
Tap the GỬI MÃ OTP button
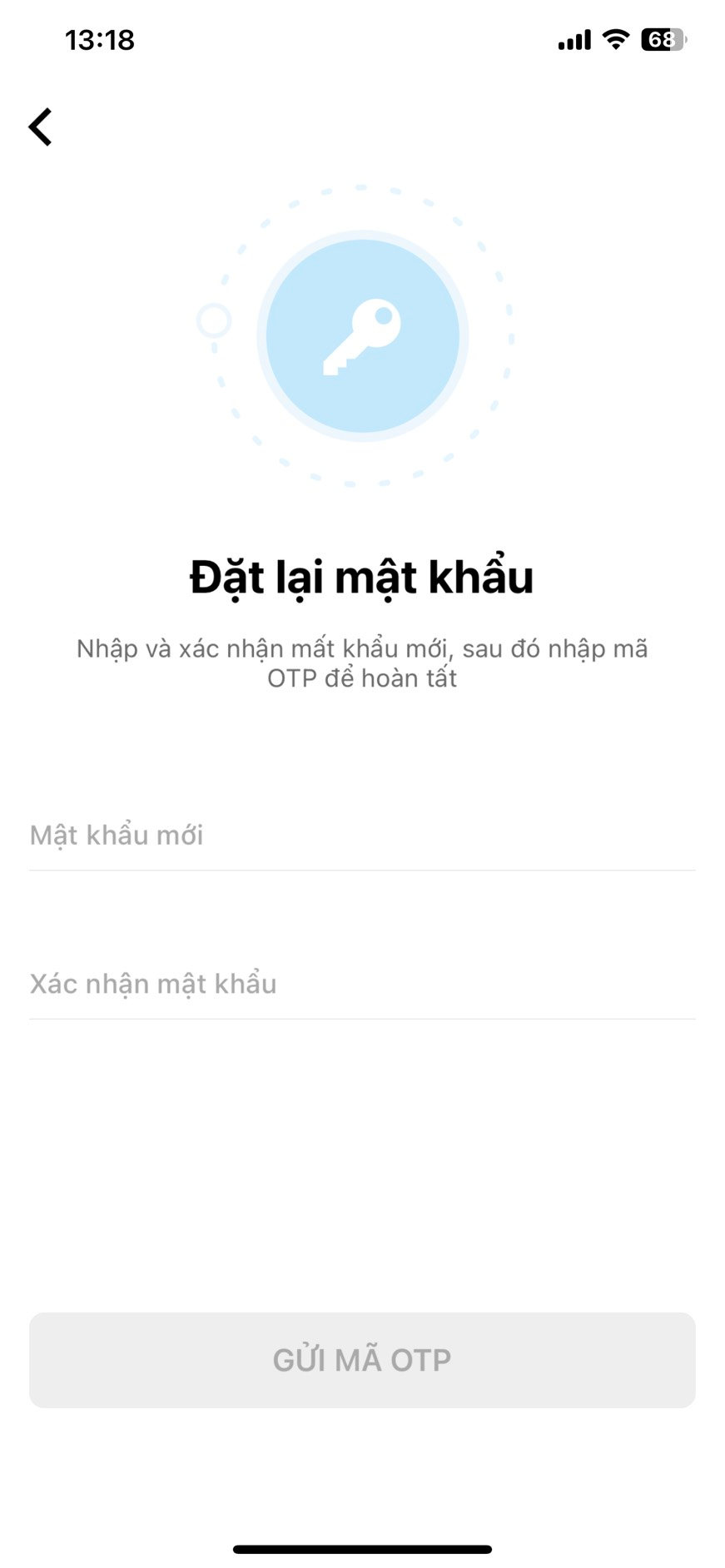pos(362,1360)
